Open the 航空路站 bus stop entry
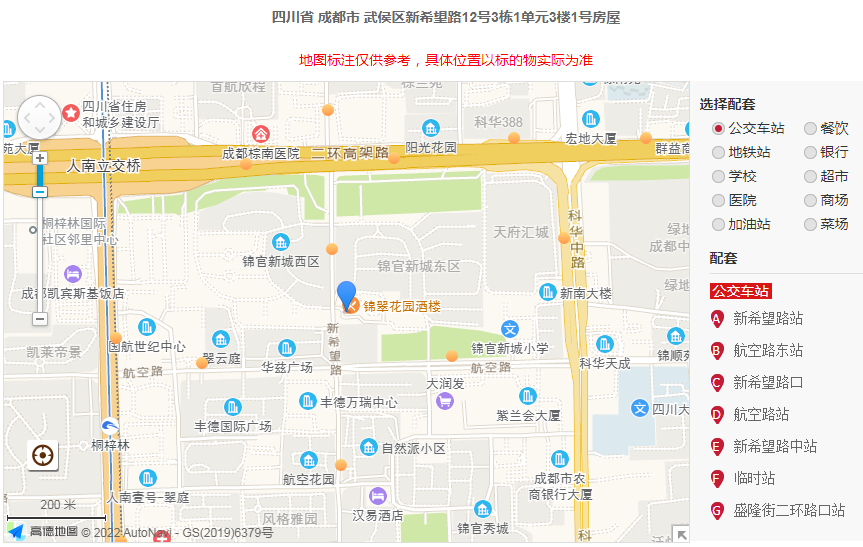Viewport: 863px width, 547px height. (760, 415)
